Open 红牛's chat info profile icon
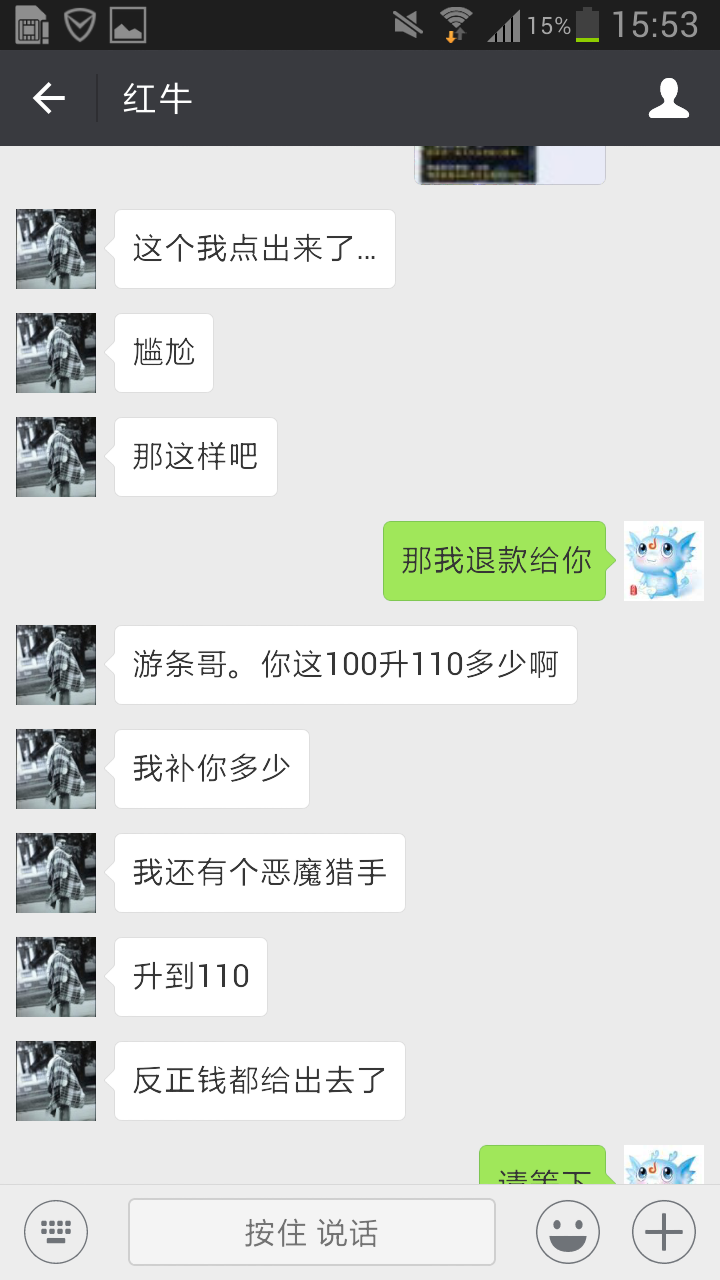The height and width of the screenshot is (1280, 720). point(669,98)
